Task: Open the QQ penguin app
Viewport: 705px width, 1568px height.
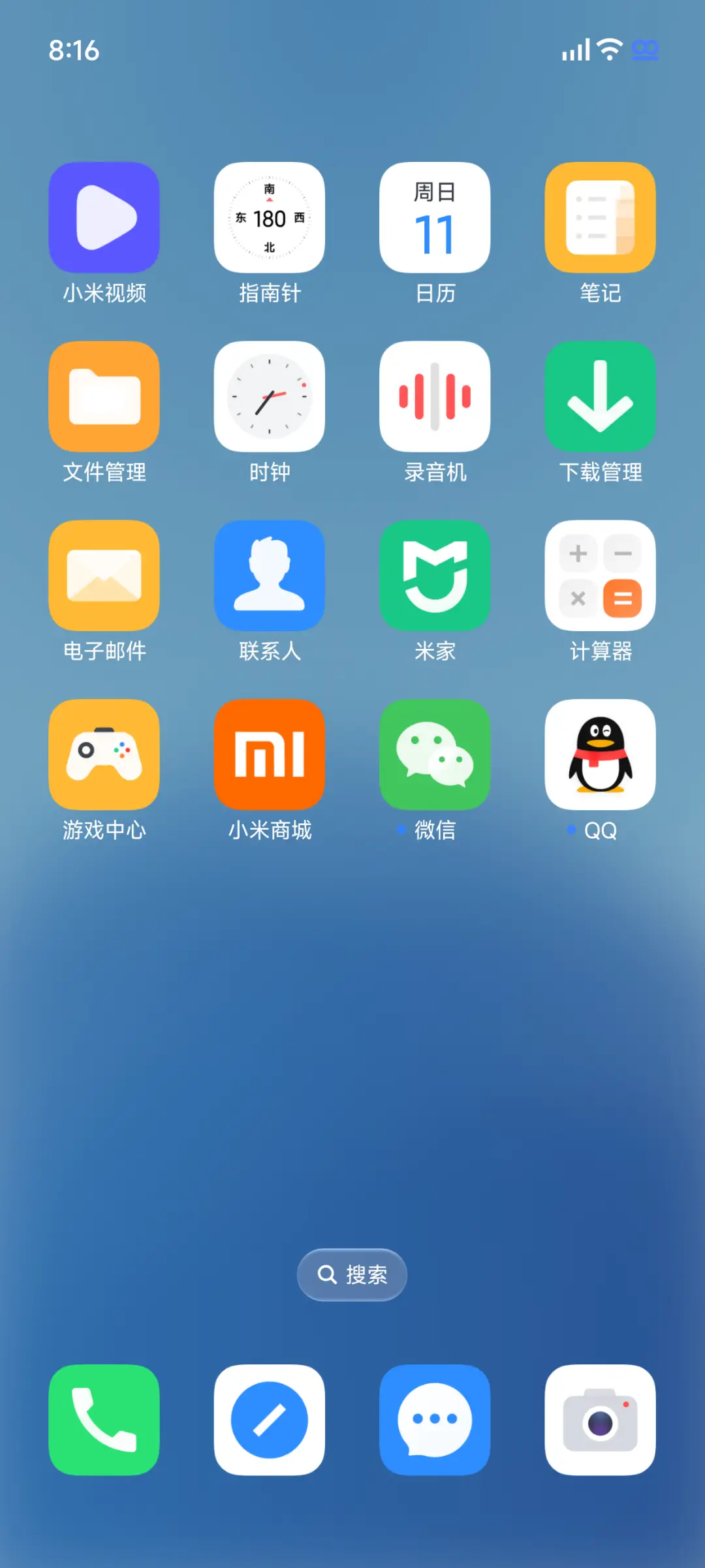Action: pyautogui.click(x=600, y=754)
